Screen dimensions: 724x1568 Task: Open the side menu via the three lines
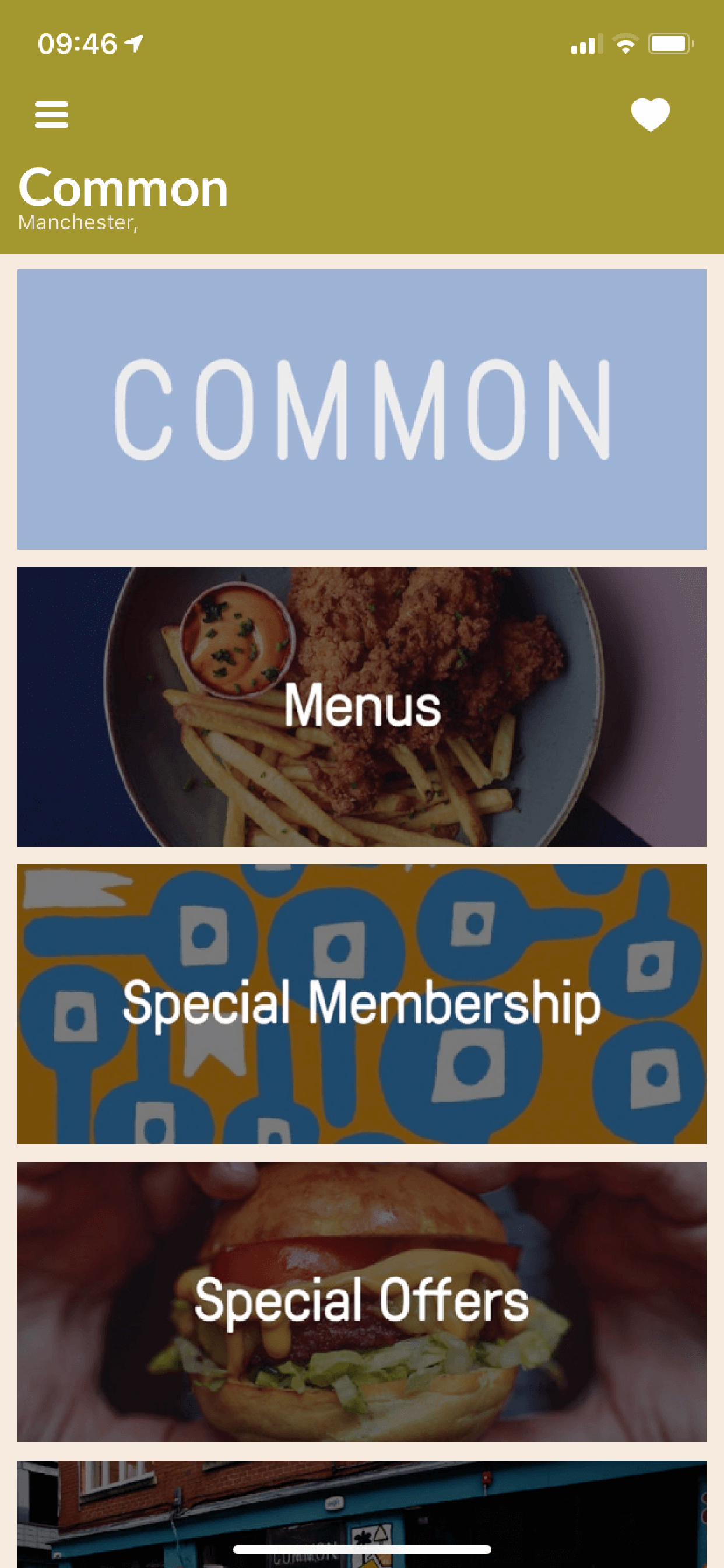52,116
